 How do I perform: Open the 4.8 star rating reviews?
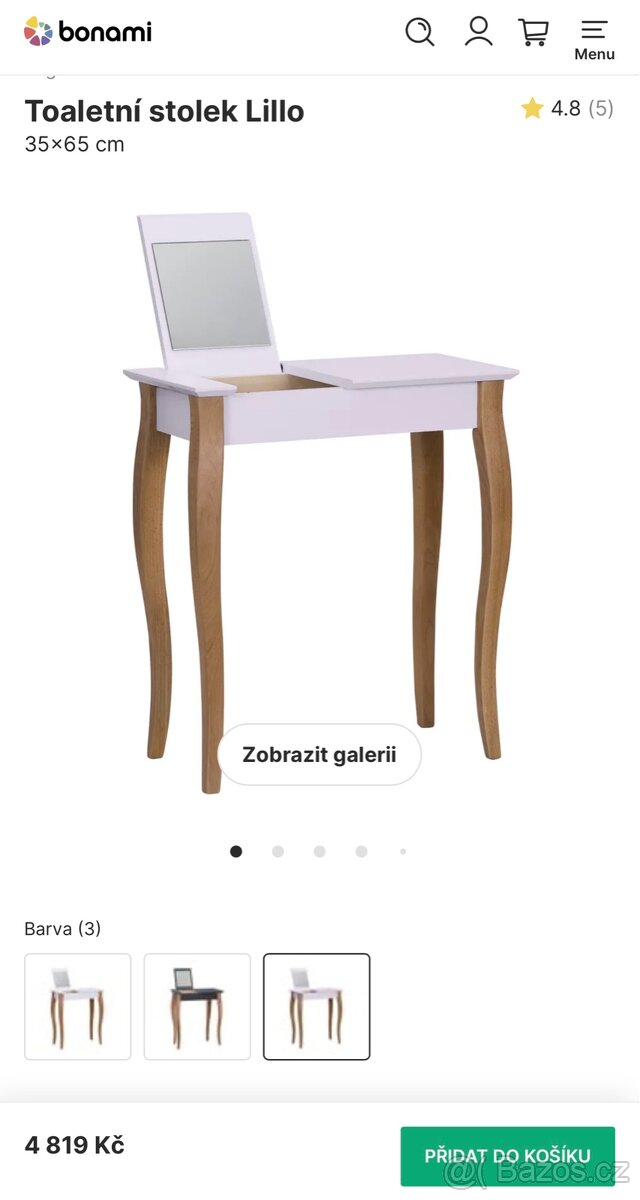pos(567,108)
